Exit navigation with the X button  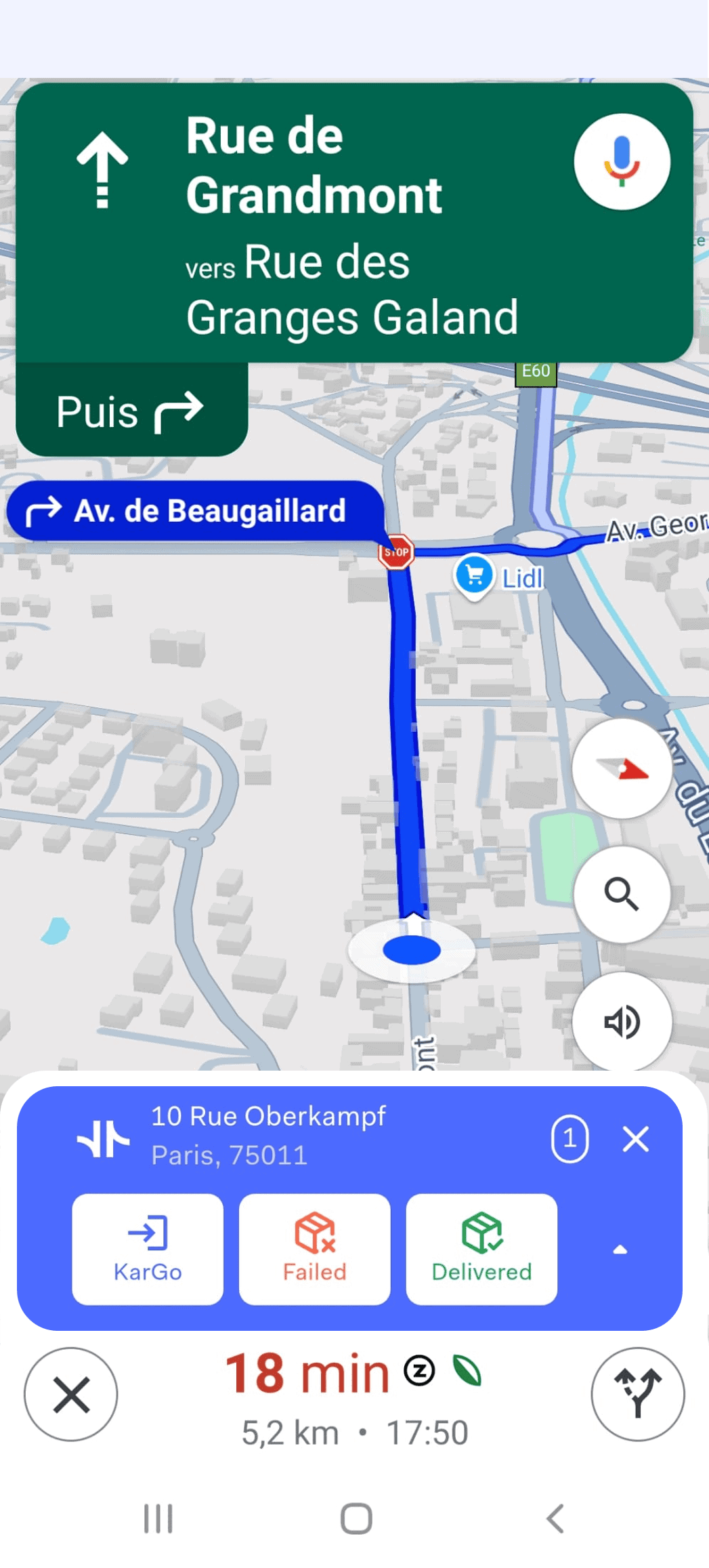click(x=70, y=1394)
